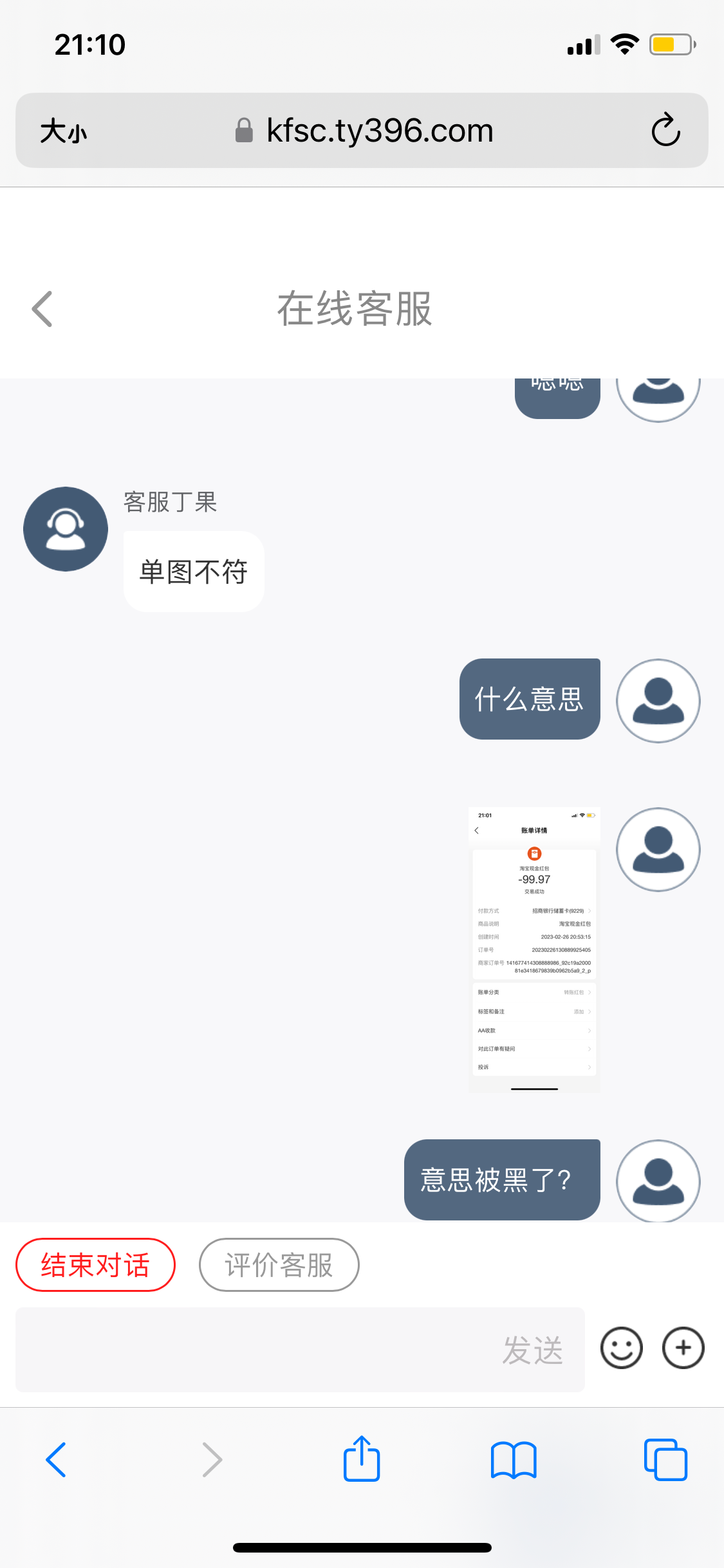The width and height of the screenshot is (724, 1568).
Task: Open the 大小 page settings menu
Action: coord(63,131)
